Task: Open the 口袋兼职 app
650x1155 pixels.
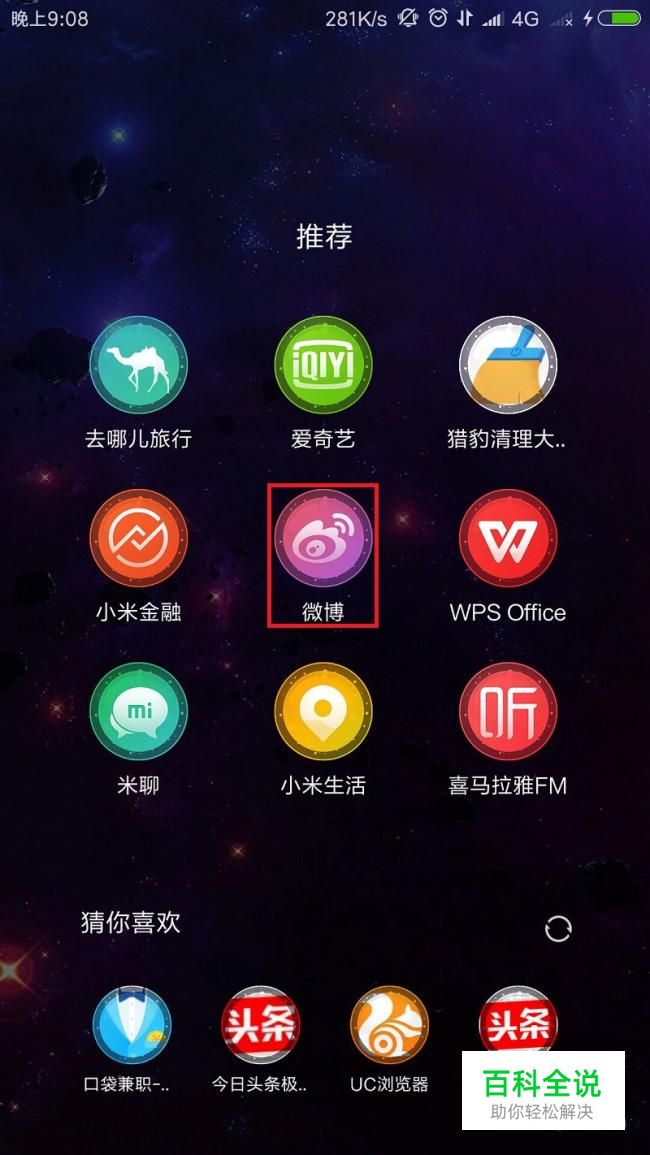Action: pos(132,1025)
